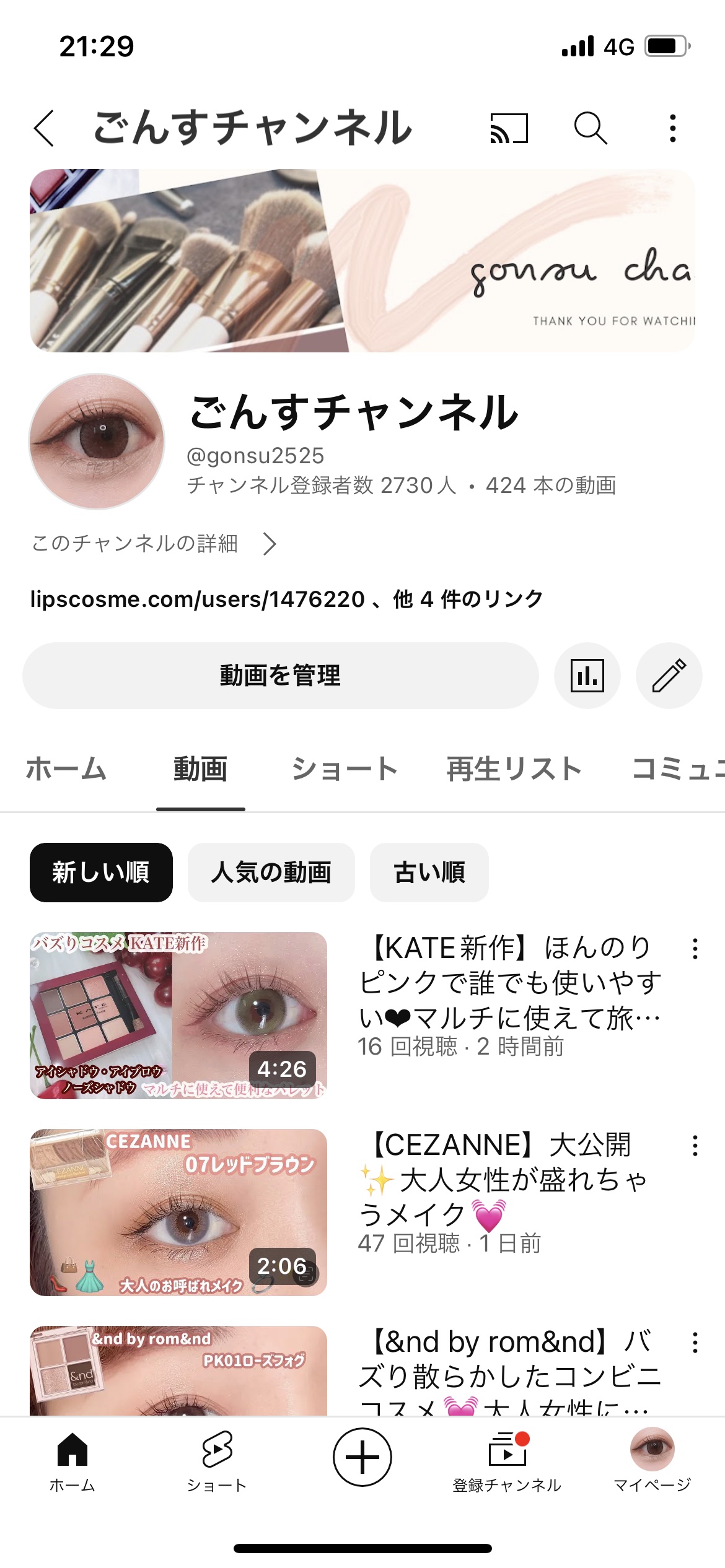Edit the channel with the pencil icon
725x1568 pixels.
671,676
